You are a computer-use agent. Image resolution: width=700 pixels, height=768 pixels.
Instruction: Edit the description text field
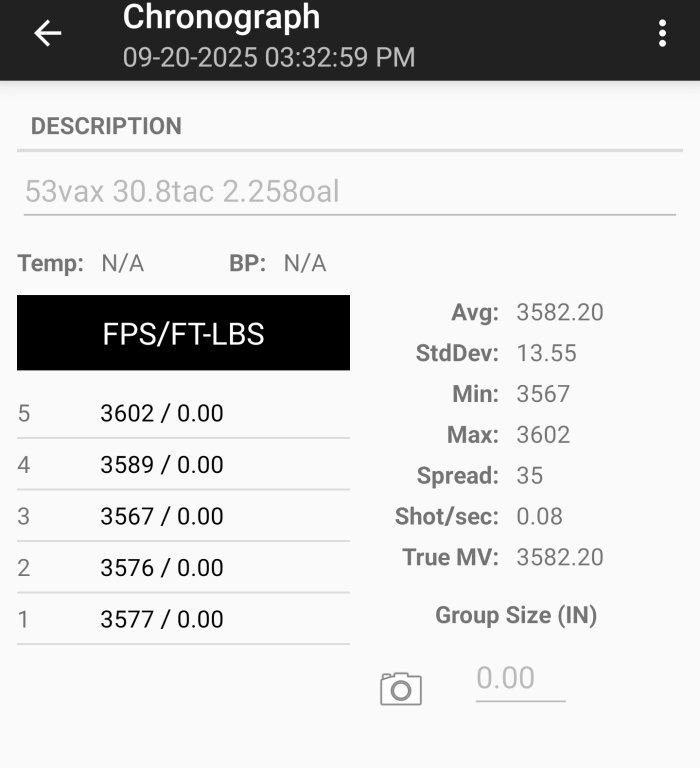[x=349, y=191]
